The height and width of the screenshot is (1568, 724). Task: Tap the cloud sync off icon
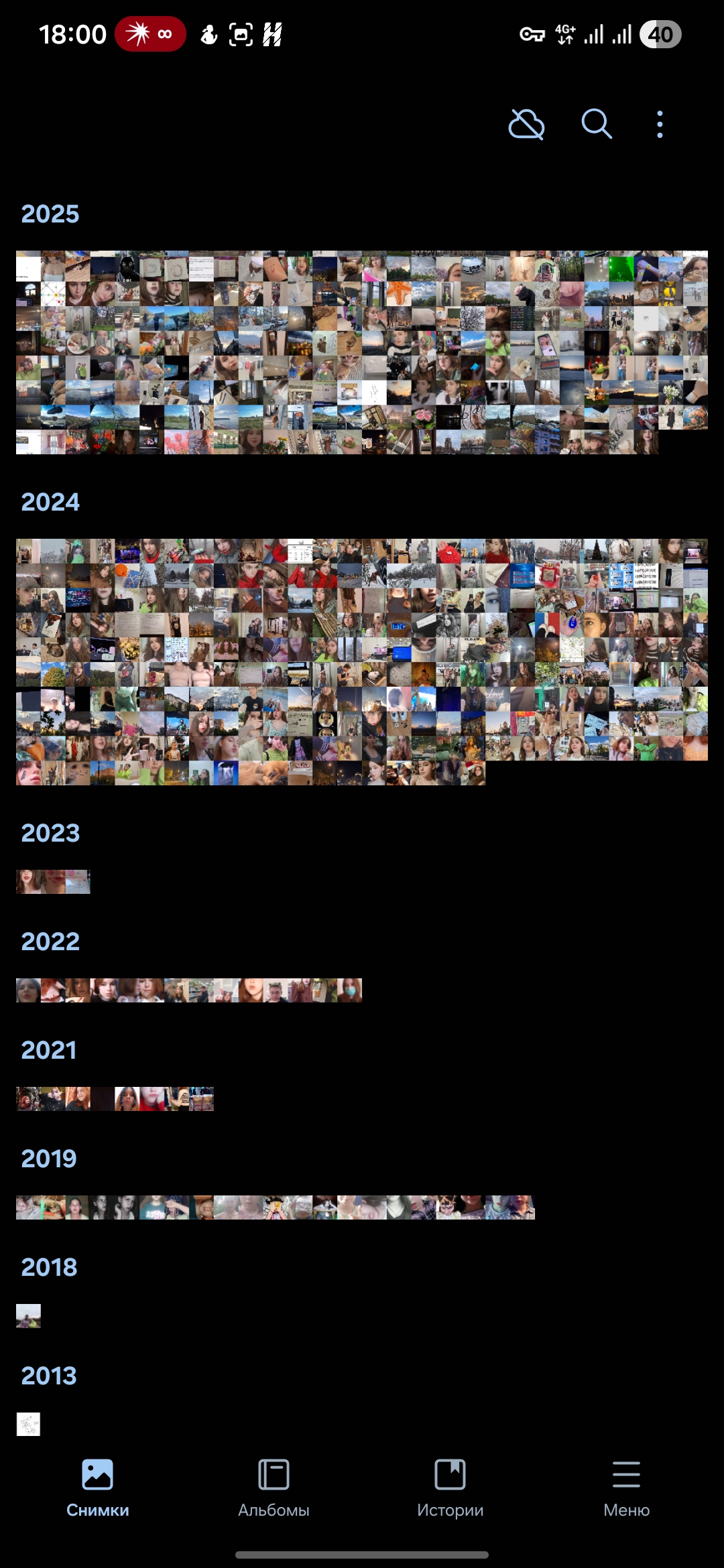[526, 125]
